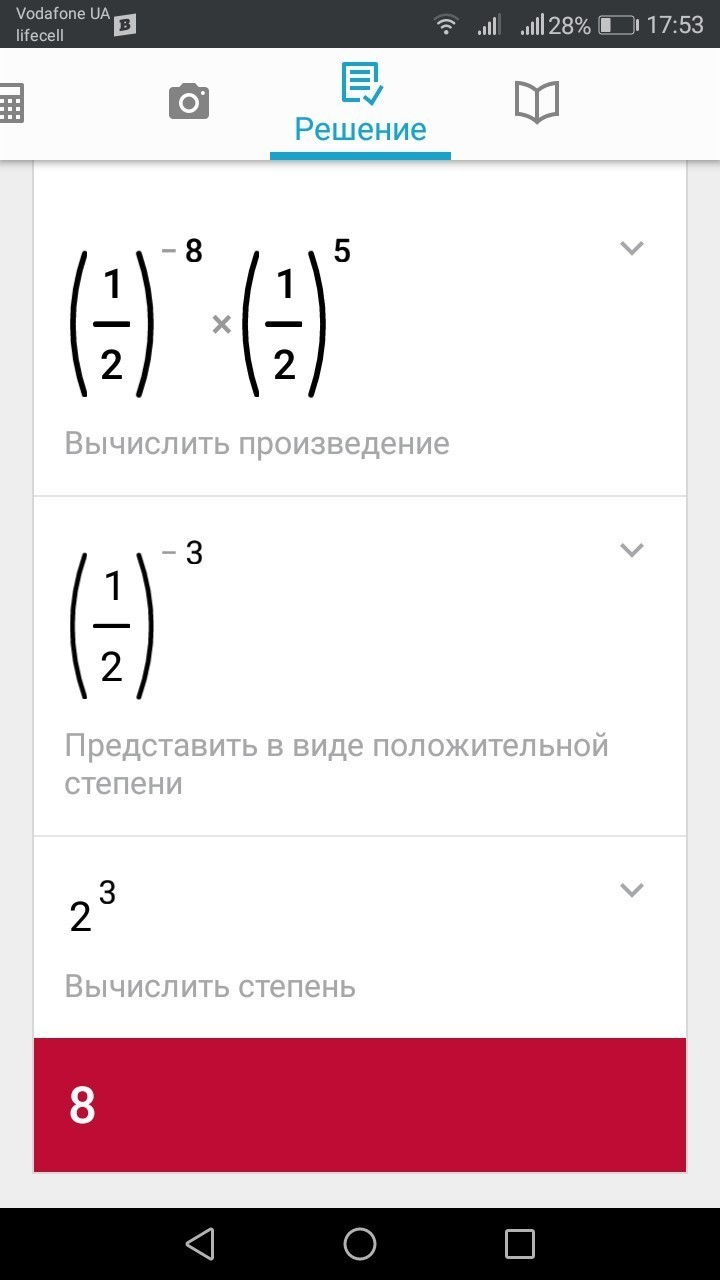Expand the Вычислить степень step
720x1280 pixels.
(x=631, y=890)
